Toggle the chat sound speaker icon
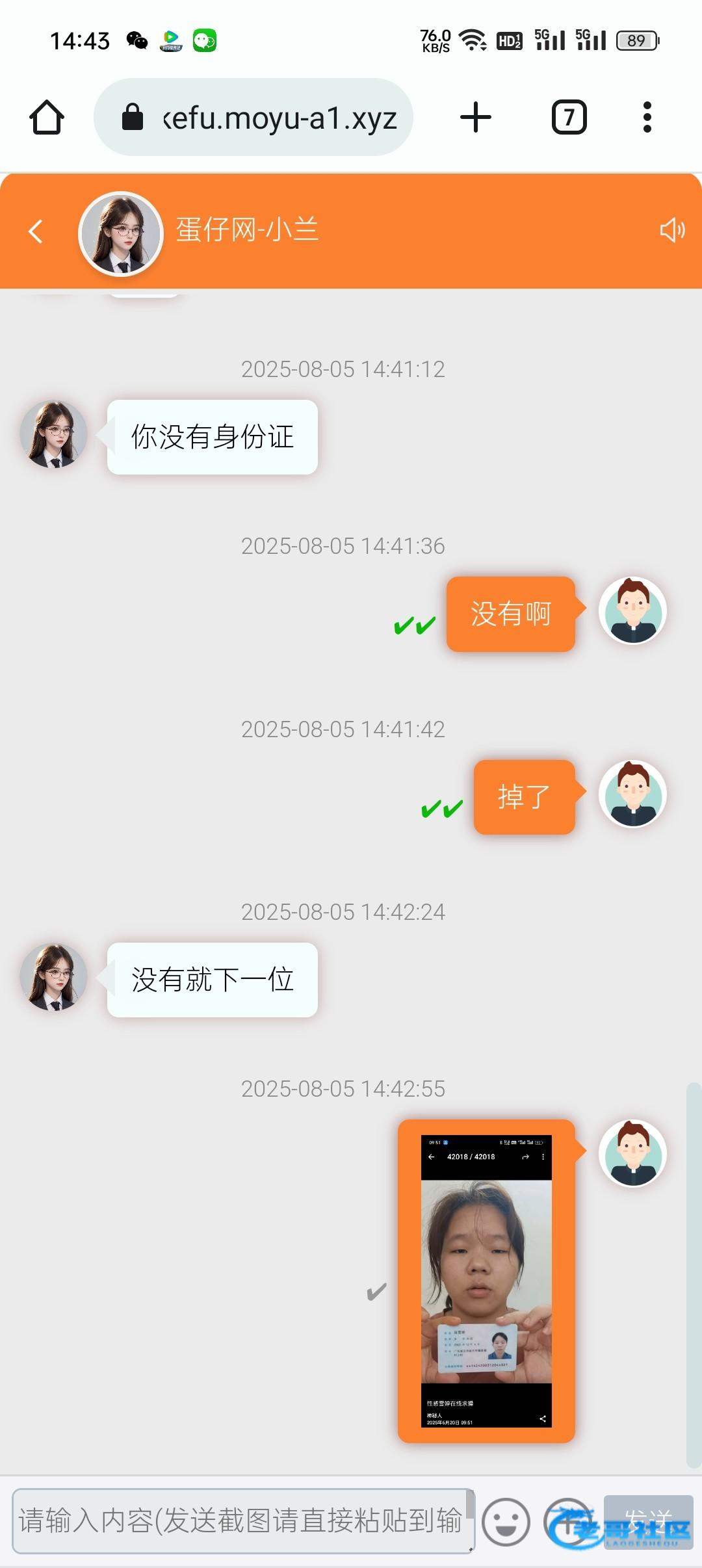Viewport: 702px width, 1568px height. pyautogui.click(x=673, y=230)
